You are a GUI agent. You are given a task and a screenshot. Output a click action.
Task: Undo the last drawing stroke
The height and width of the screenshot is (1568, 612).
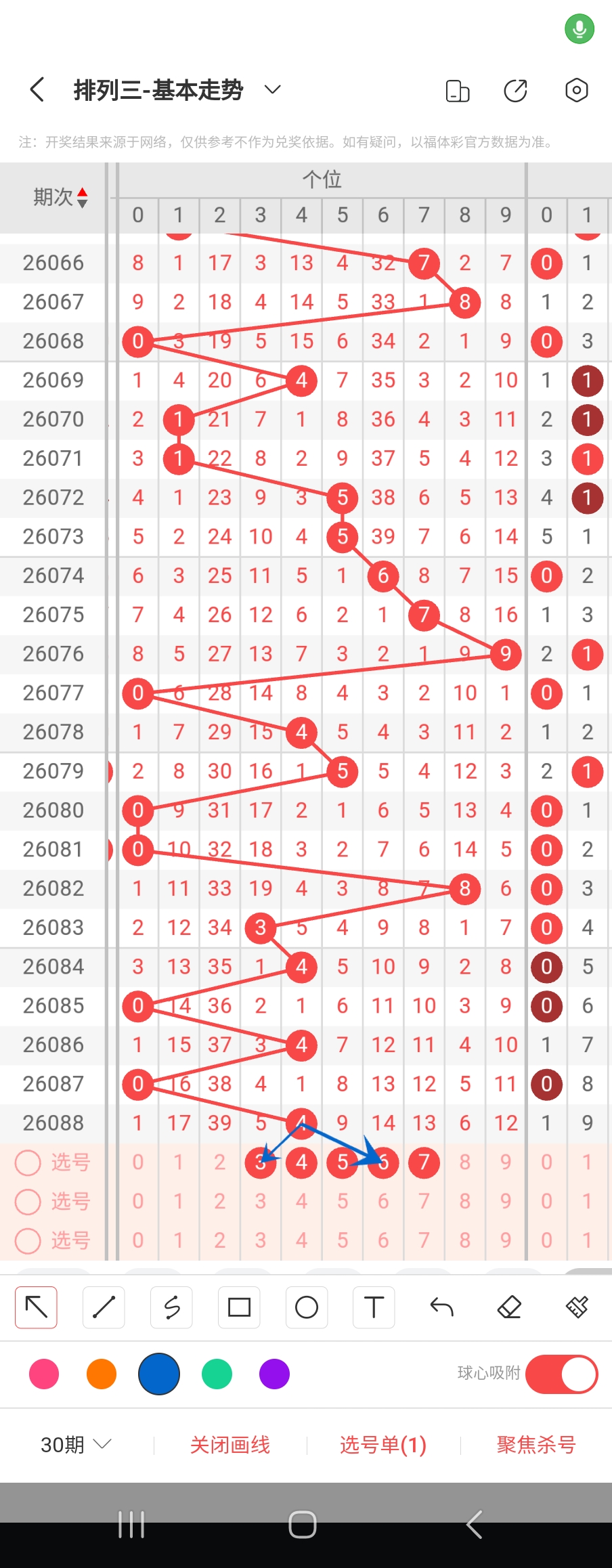(x=441, y=1307)
